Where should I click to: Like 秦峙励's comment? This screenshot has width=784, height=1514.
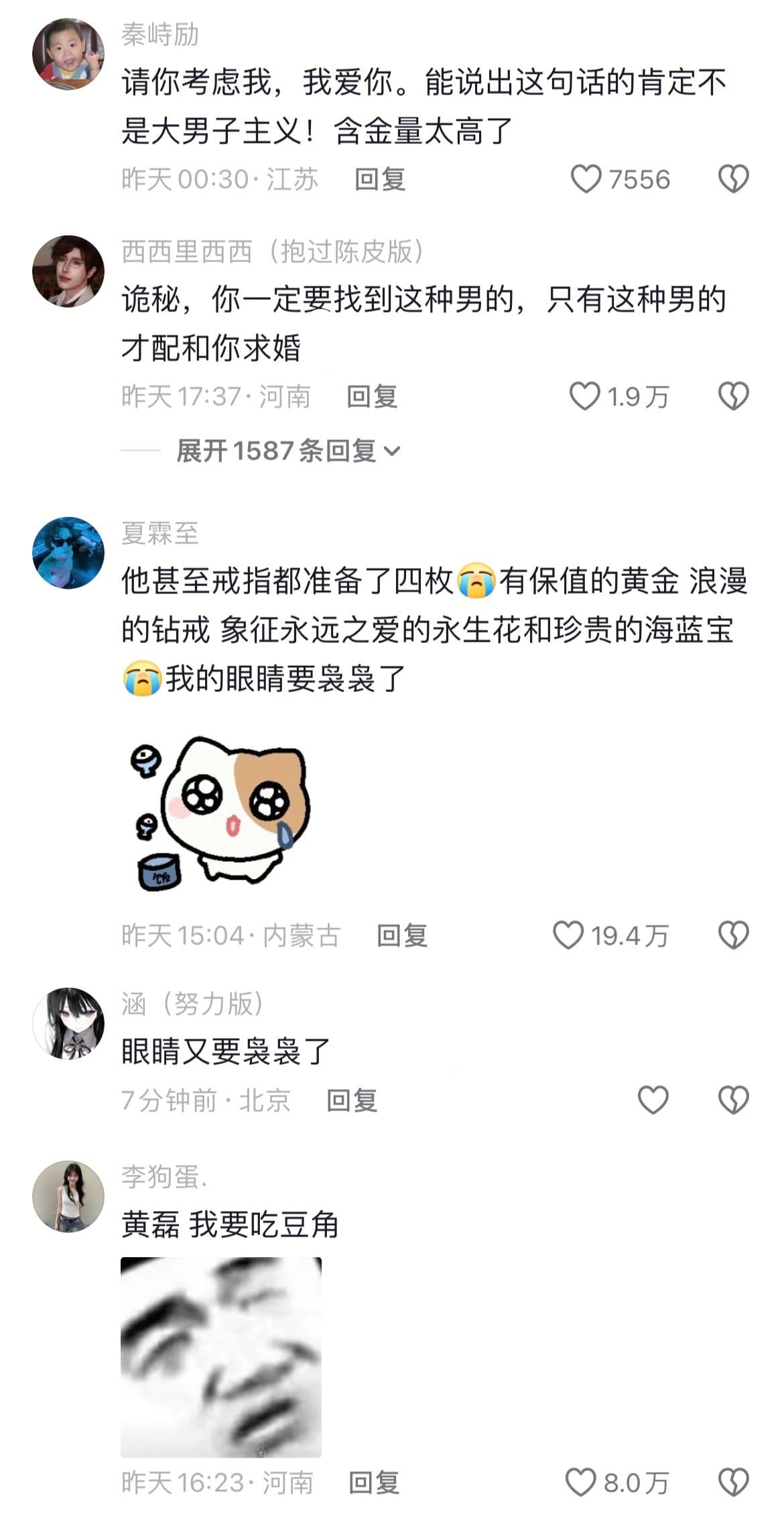(586, 179)
